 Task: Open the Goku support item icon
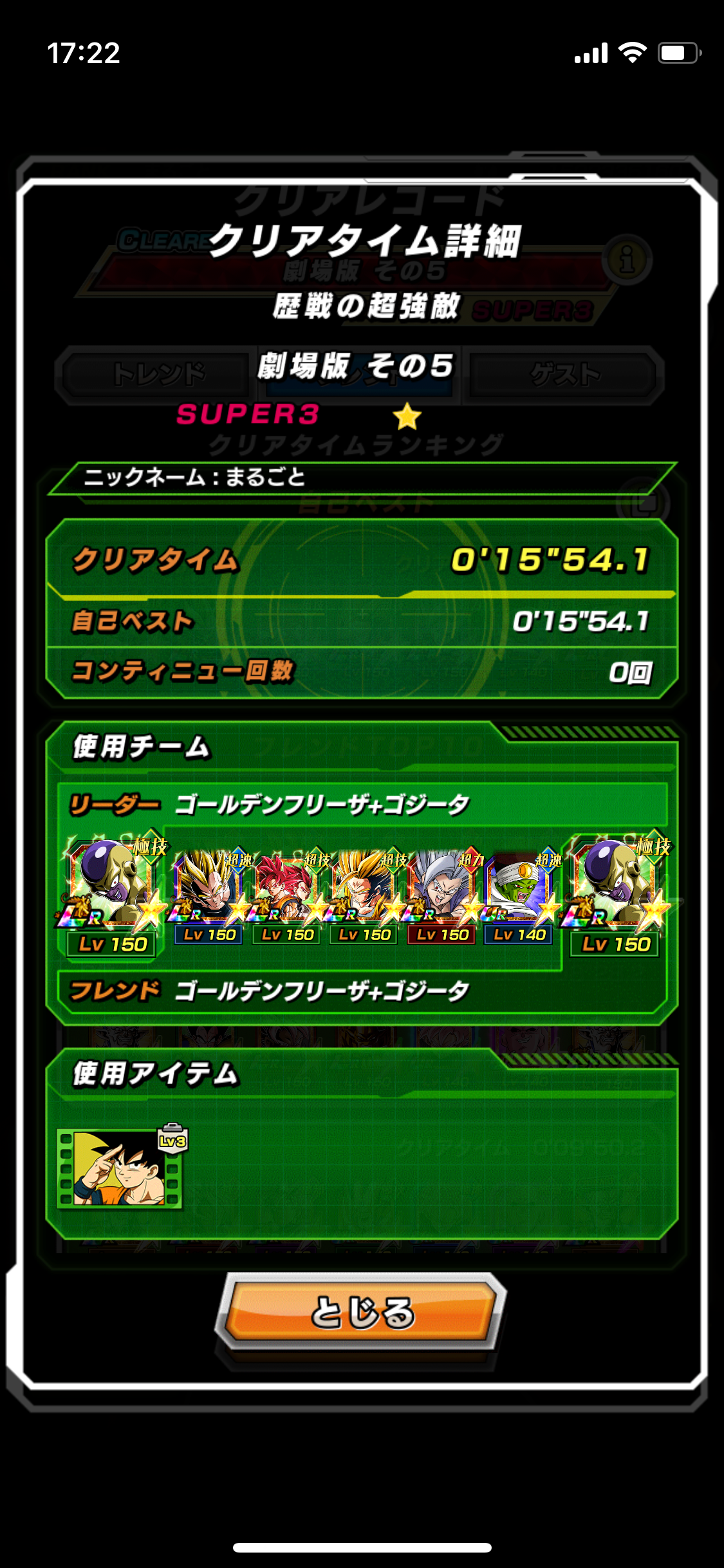[x=119, y=1168]
